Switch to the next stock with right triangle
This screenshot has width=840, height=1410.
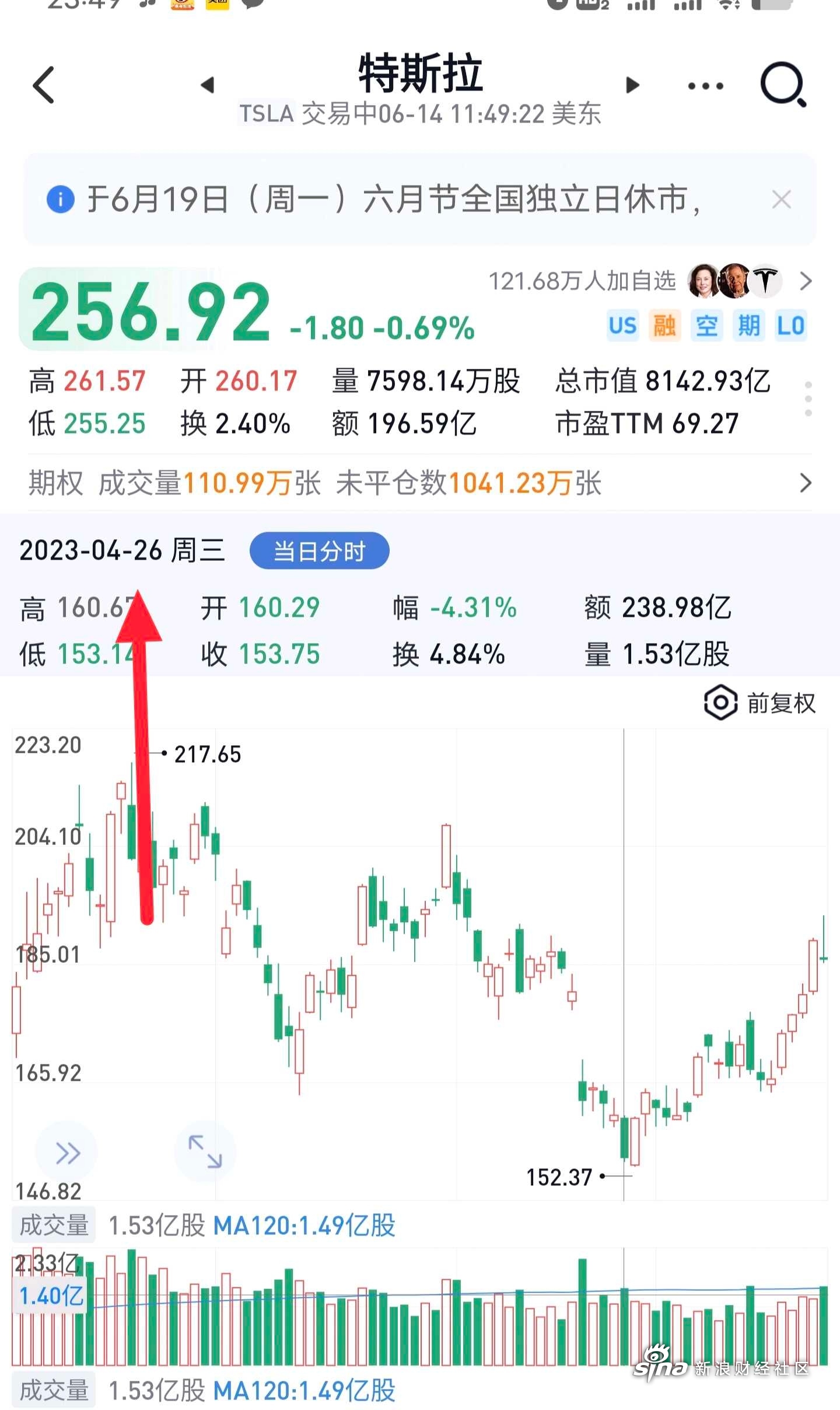click(x=632, y=85)
